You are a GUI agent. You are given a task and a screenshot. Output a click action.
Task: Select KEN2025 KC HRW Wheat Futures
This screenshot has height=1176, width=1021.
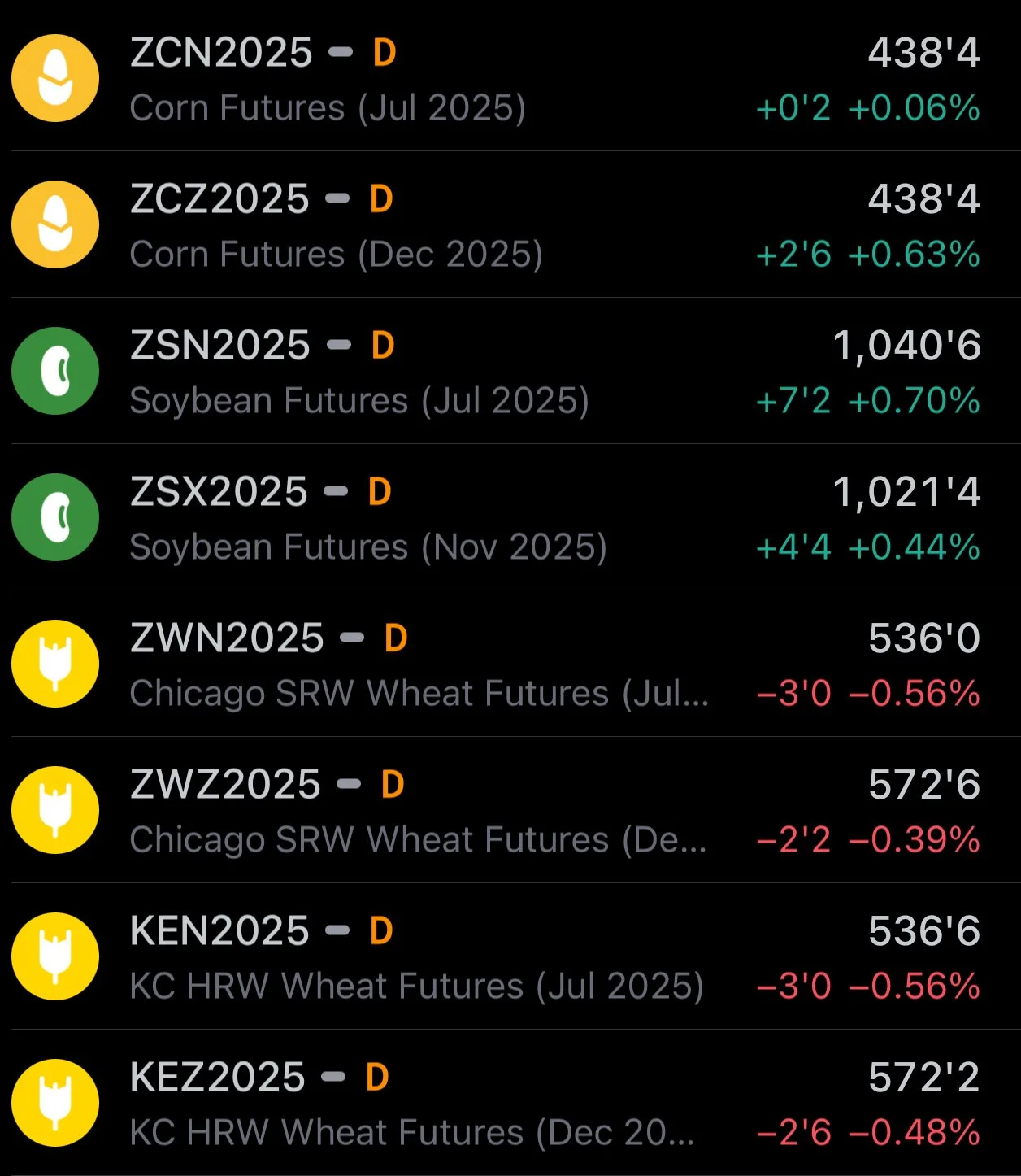[510, 957]
